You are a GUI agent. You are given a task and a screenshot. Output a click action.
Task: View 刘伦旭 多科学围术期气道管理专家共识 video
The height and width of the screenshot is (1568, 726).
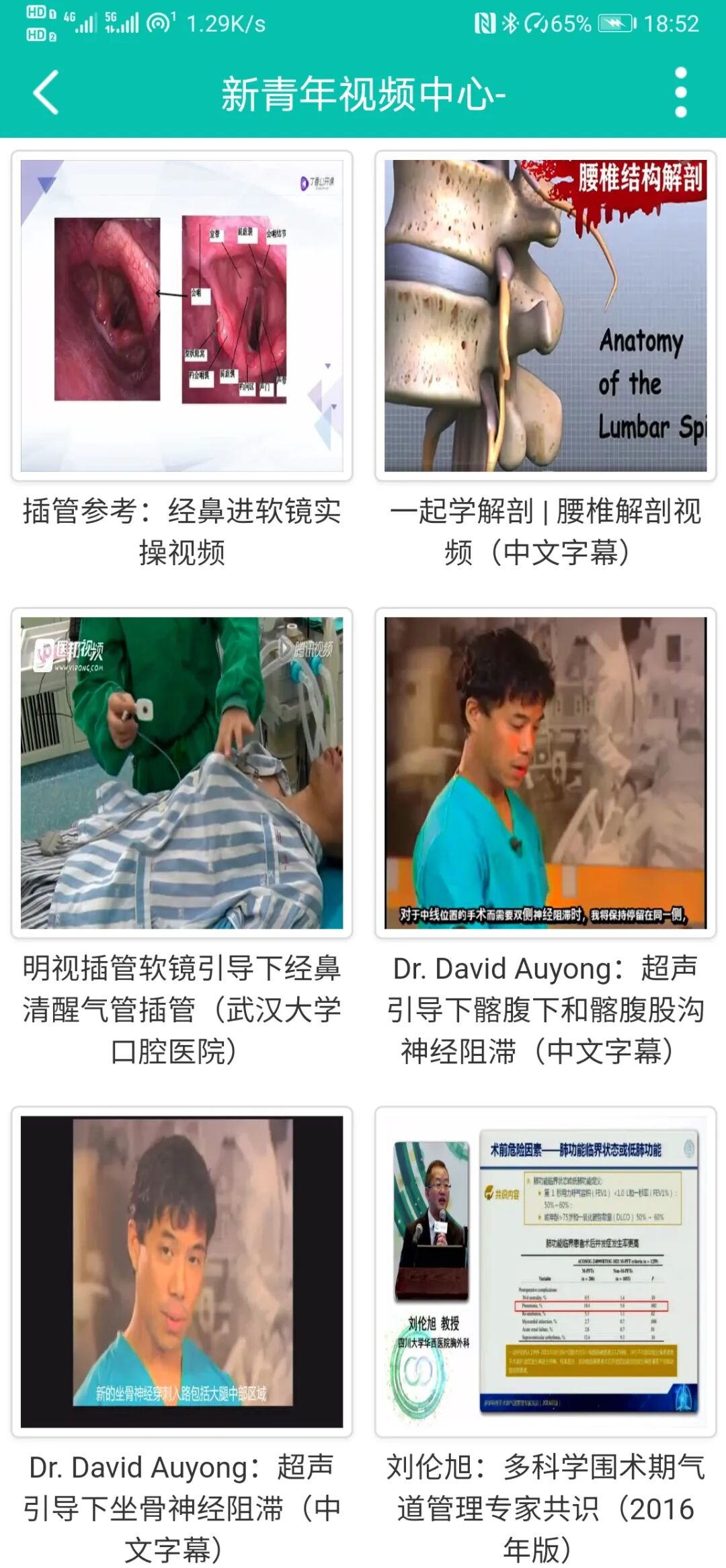click(x=545, y=1272)
